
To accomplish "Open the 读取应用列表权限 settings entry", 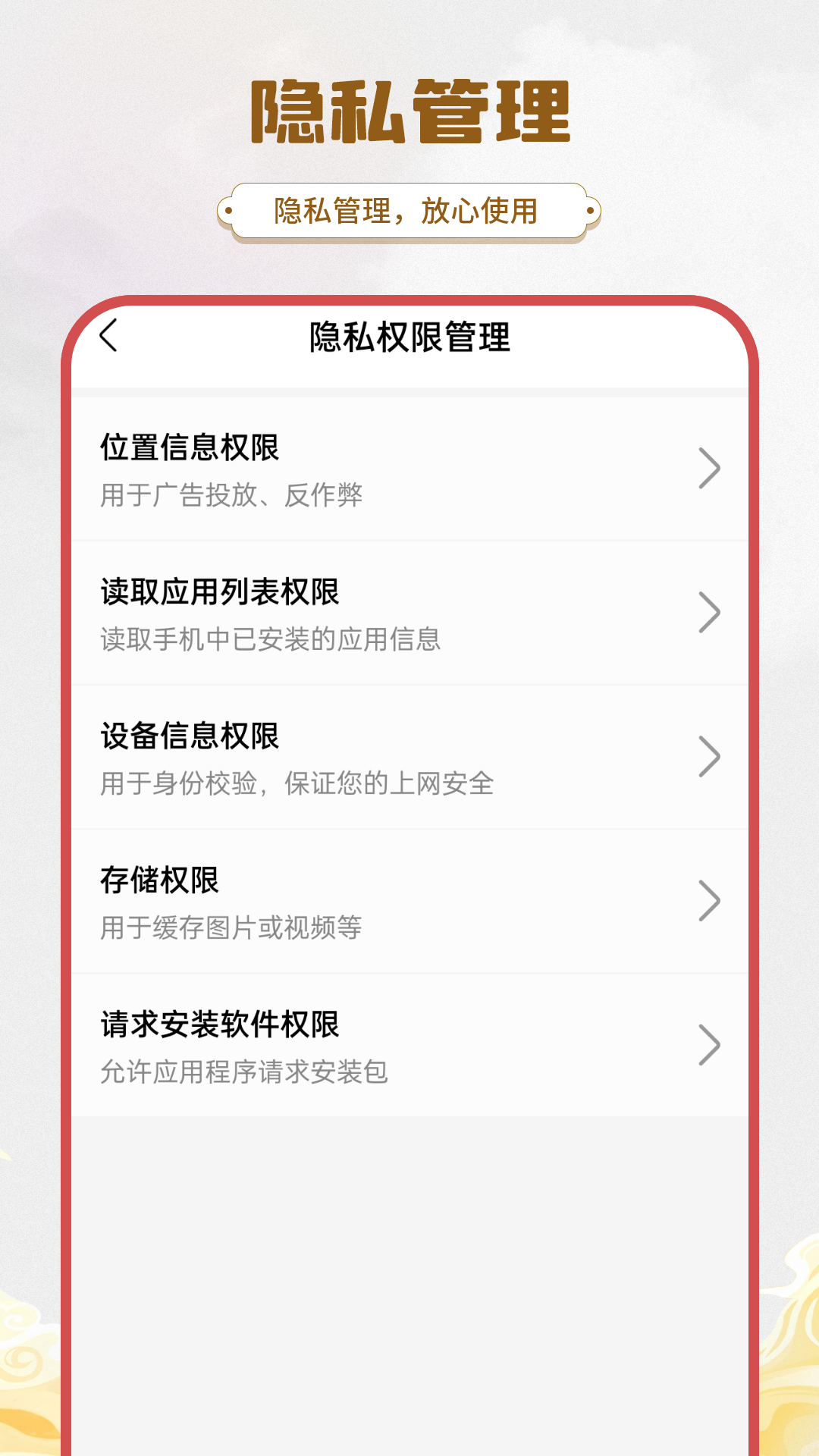I will tap(409, 610).
